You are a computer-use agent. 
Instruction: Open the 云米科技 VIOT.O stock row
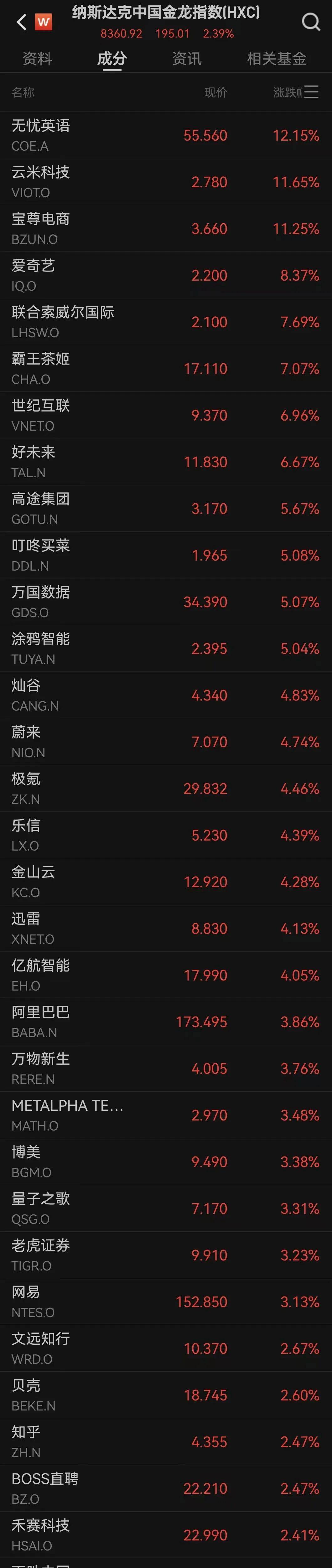(x=166, y=182)
